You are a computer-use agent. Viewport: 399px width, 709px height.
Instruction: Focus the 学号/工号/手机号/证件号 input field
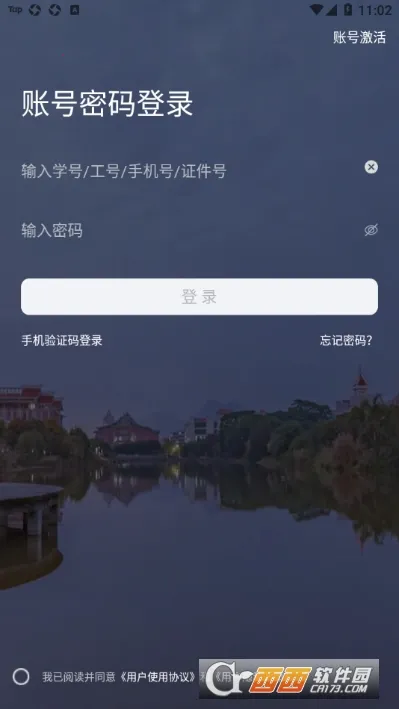tap(190, 171)
